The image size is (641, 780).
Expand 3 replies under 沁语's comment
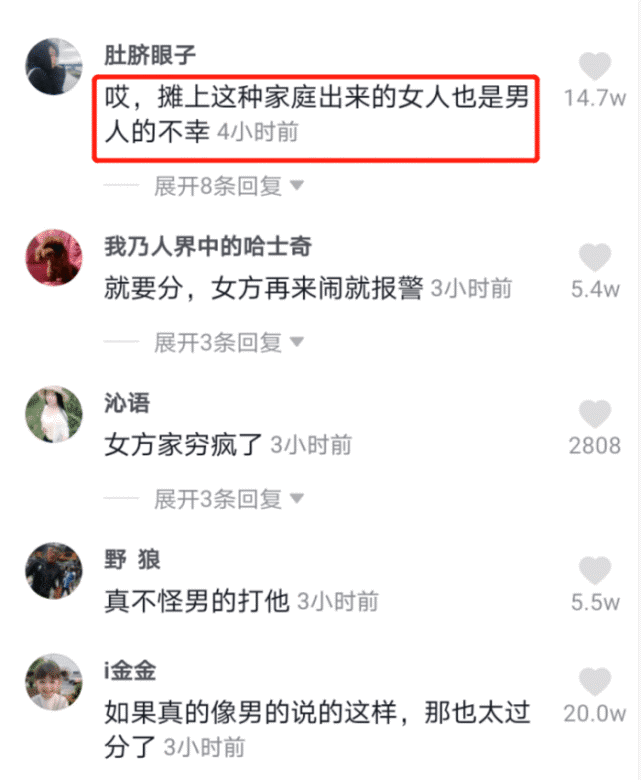[228, 499]
